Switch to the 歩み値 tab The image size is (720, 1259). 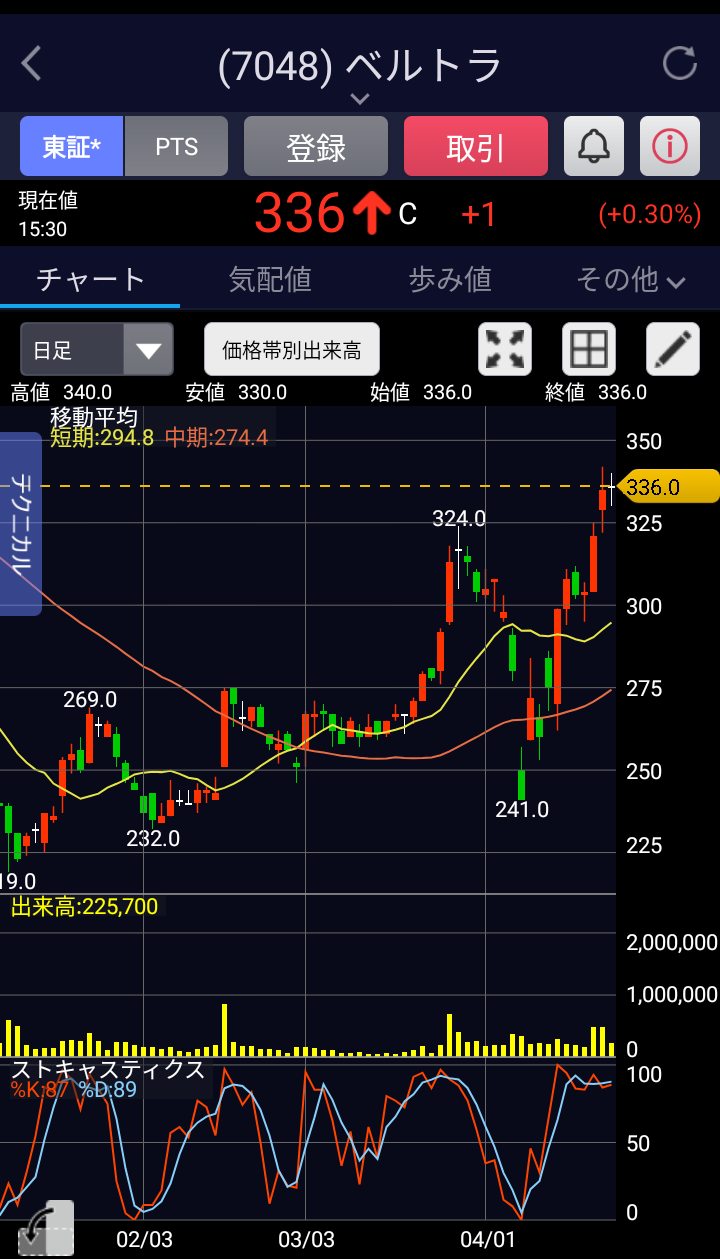point(450,279)
